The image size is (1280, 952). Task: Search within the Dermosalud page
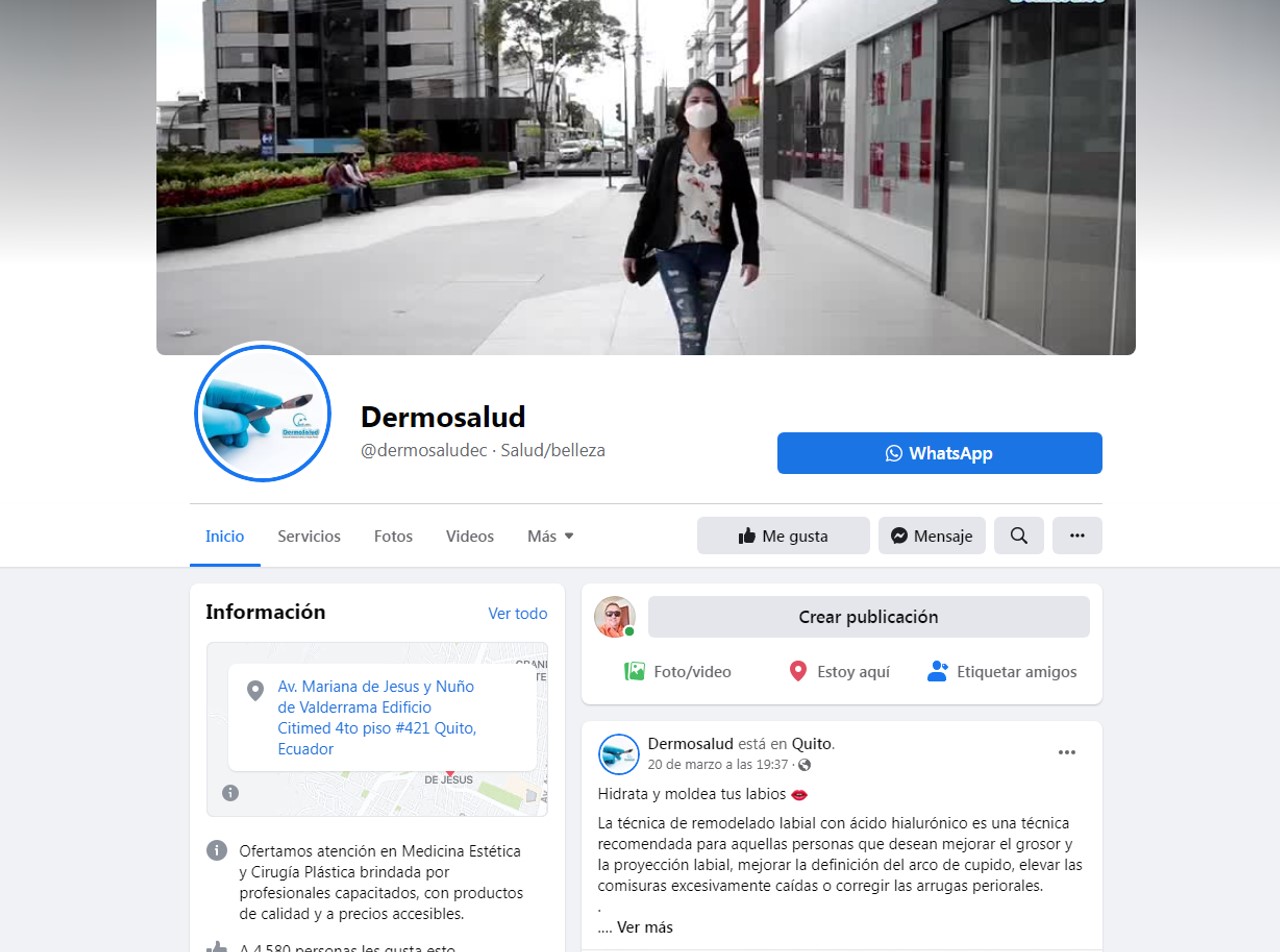pos(1019,536)
